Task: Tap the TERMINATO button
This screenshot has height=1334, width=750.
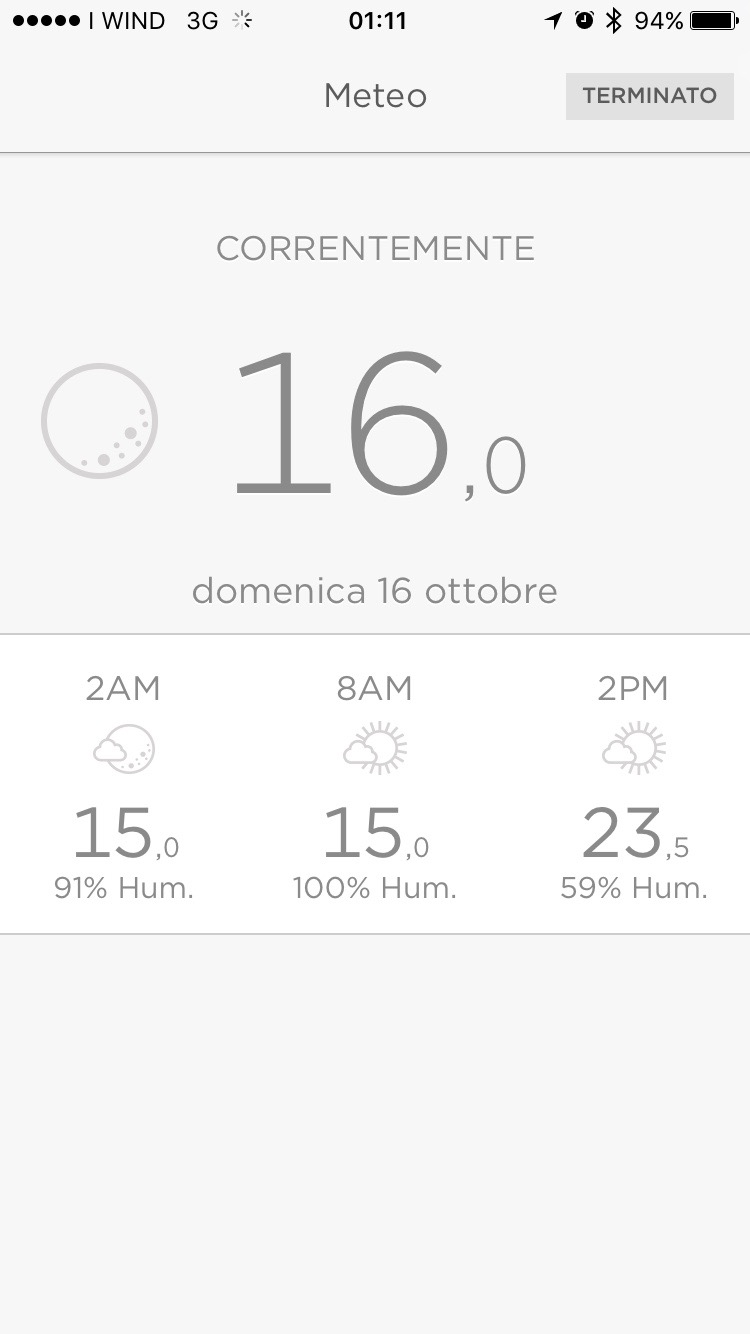Action: [649, 96]
